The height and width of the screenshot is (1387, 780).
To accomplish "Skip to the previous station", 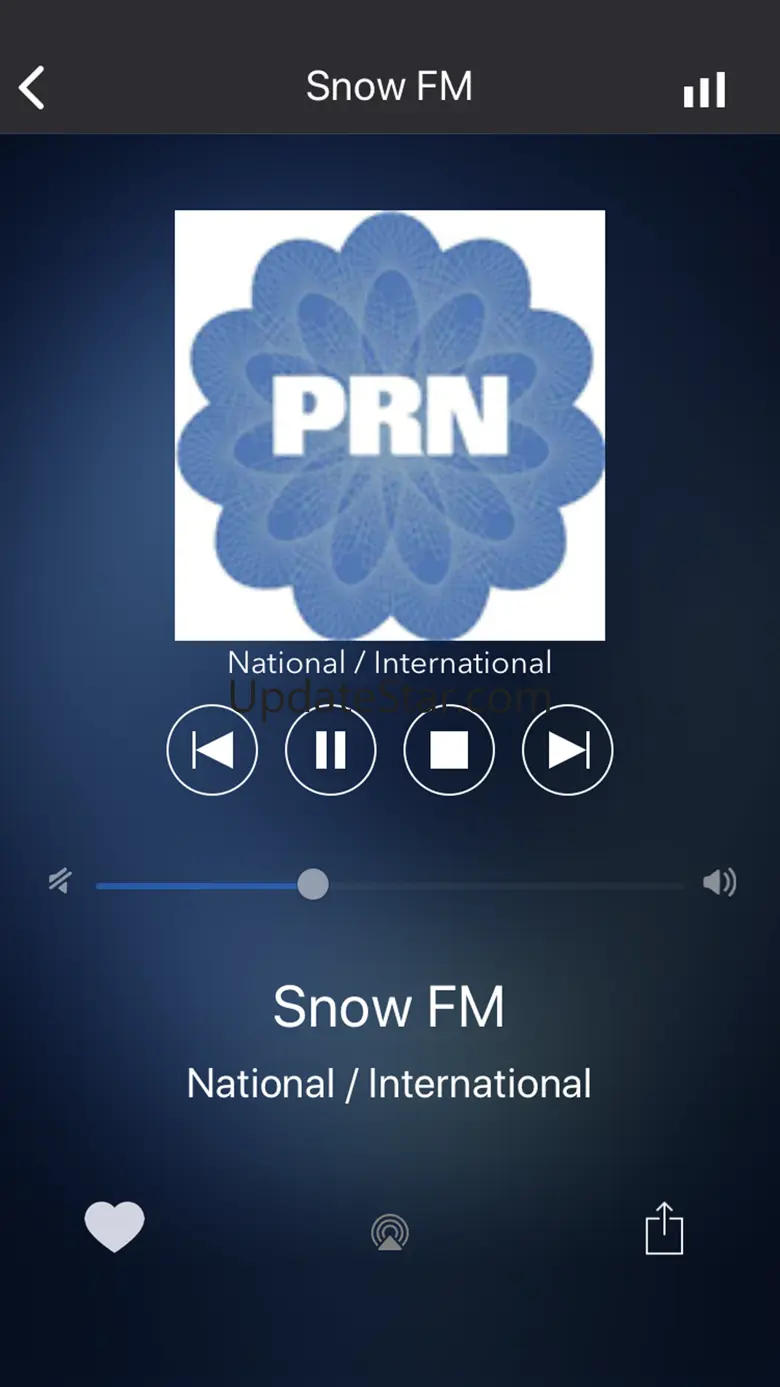I will click(212, 750).
